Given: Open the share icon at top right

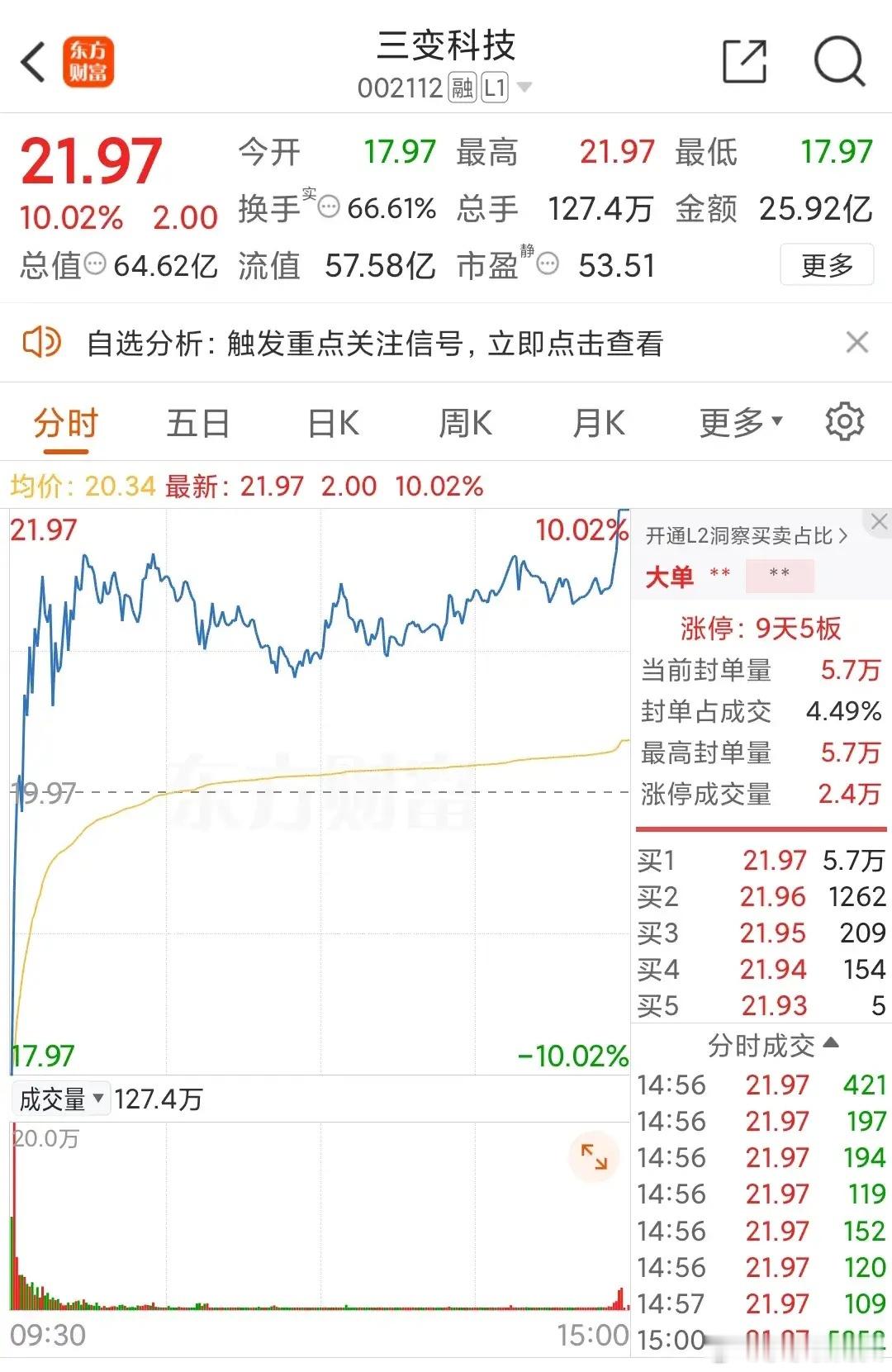Looking at the screenshot, I should [x=744, y=62].
